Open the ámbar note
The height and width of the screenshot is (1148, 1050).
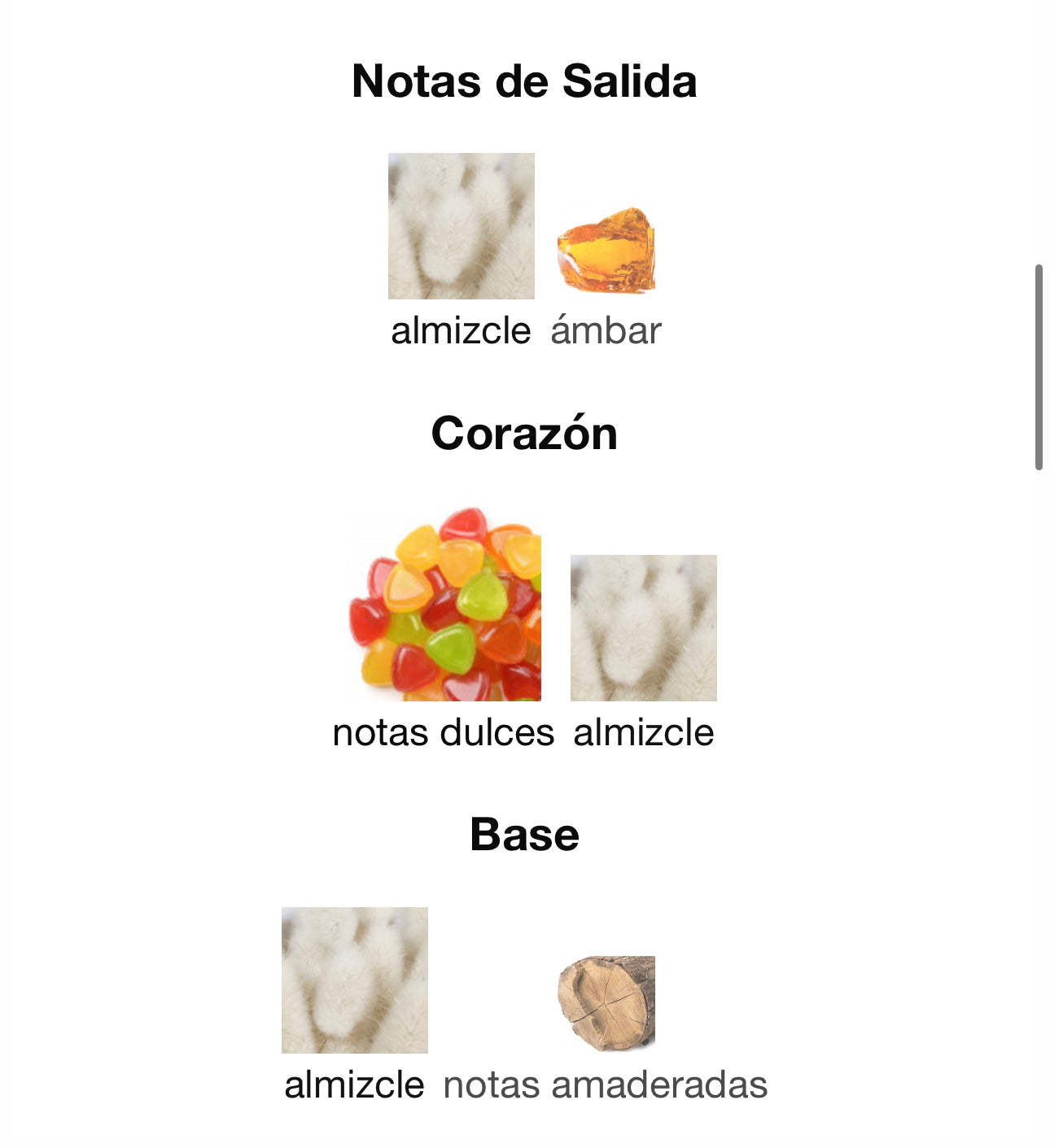click(x=606, y=251)
